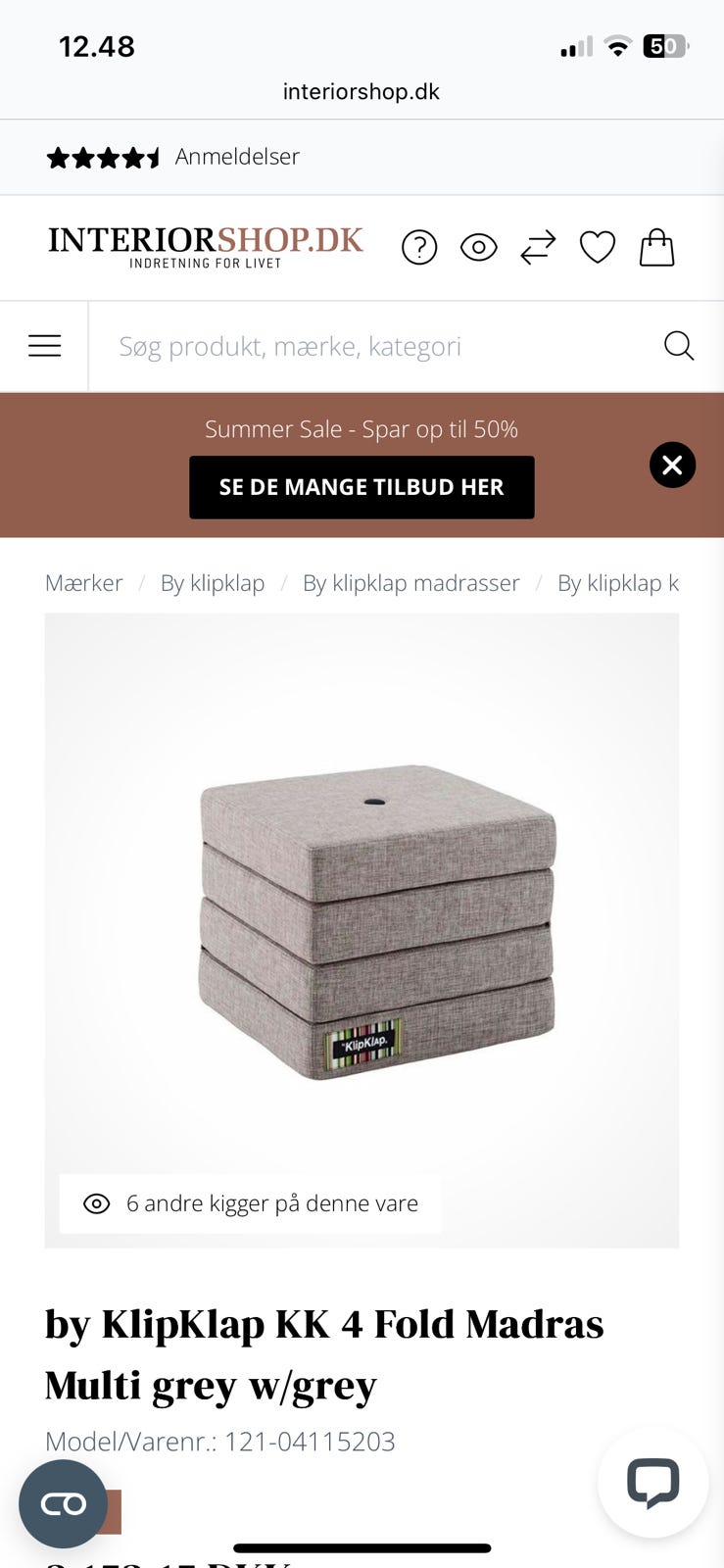Click SE DE MANGE TILBUD HER
This screenshot has width=724, height=1568.
click(x=362, y=486)
